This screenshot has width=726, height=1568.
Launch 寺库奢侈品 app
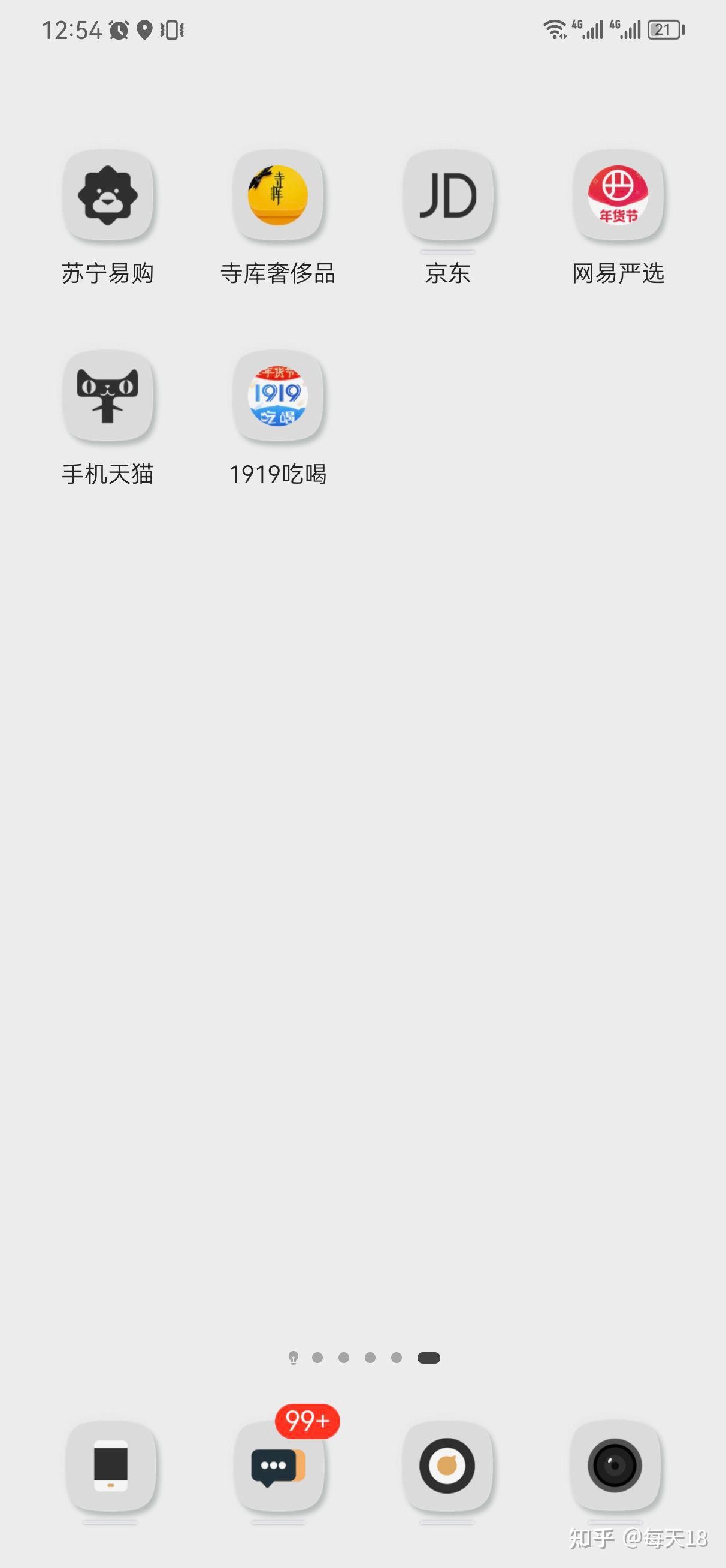click(x=277, y=196)
